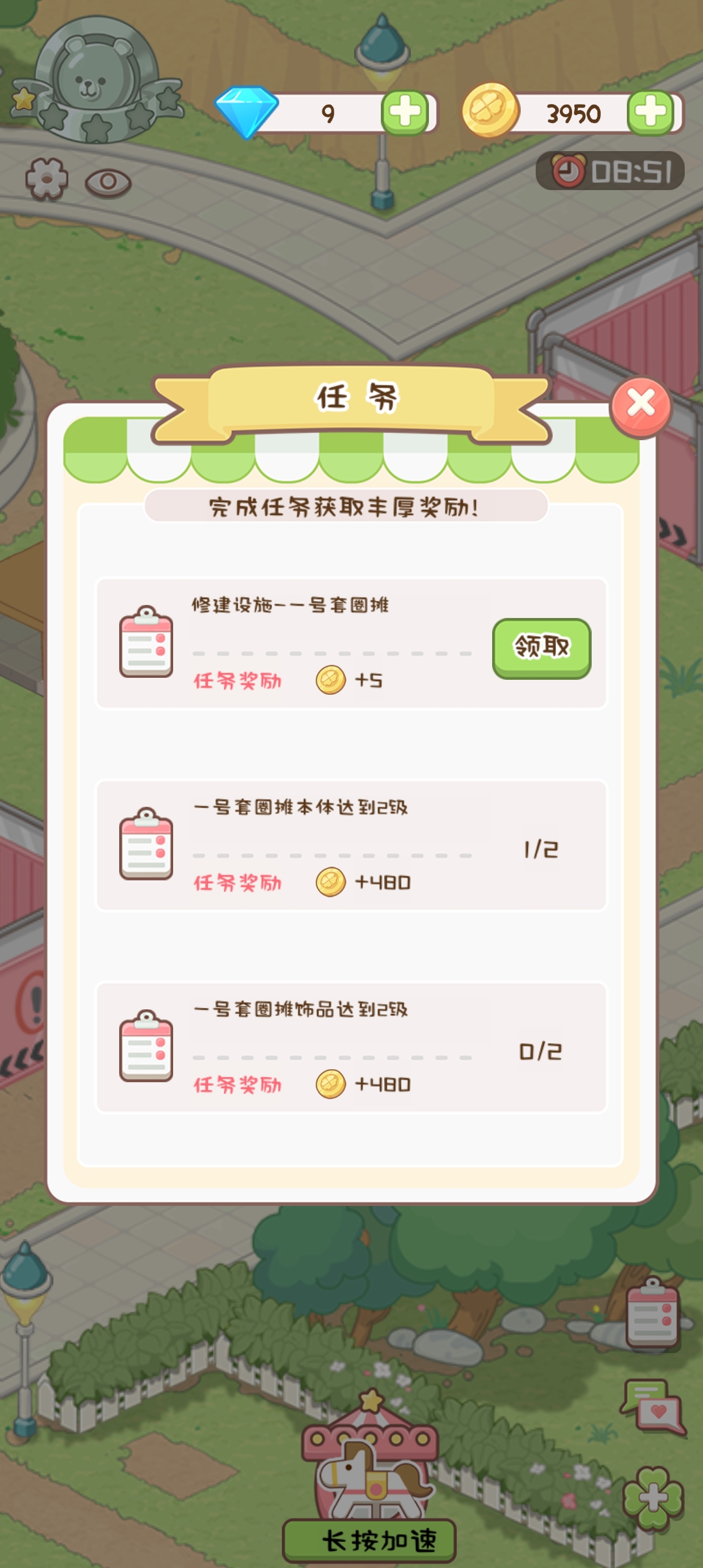Add more gold coins with the plus button
Image resolution: width=703 pixels, height=1568 pixels.
tap(650, 113)
